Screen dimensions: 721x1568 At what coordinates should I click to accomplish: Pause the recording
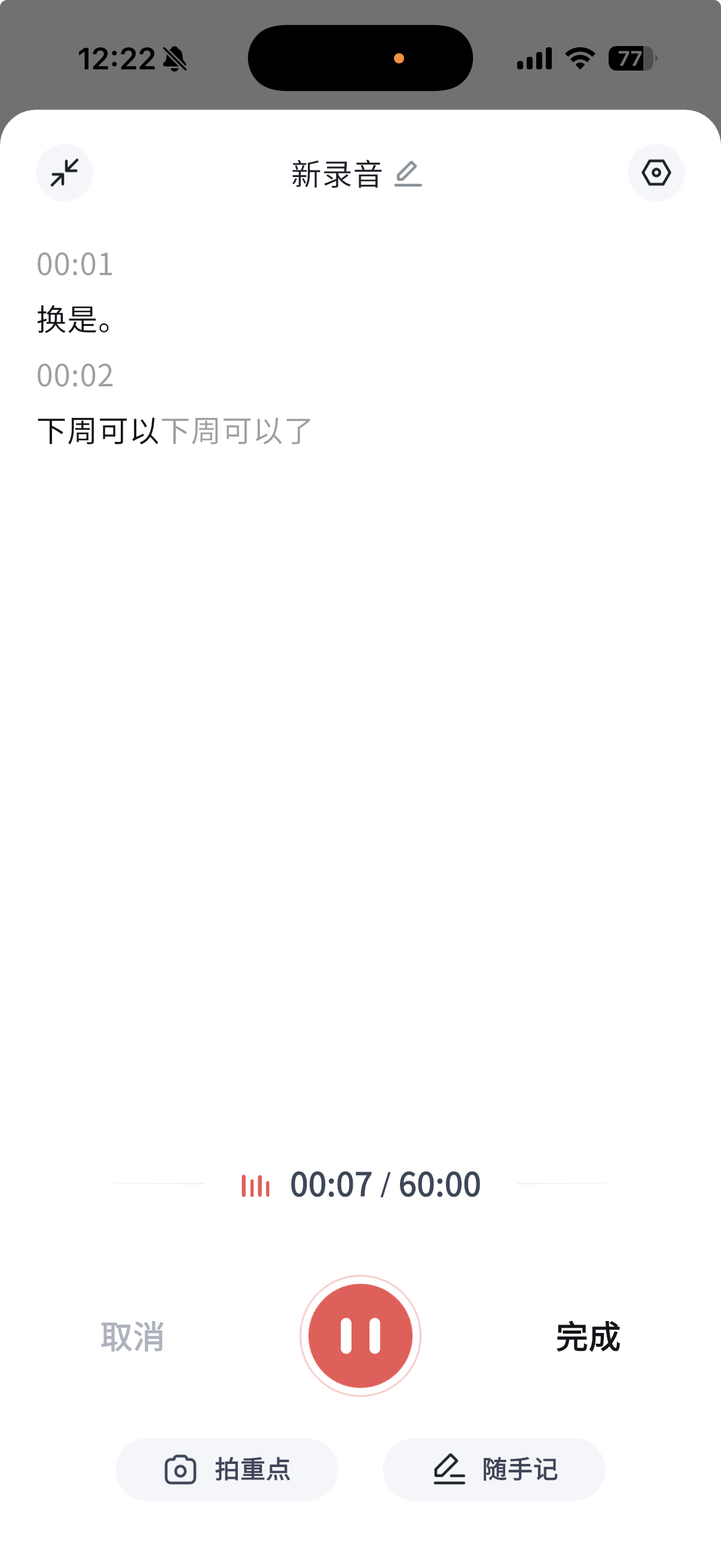[360, 1335]
